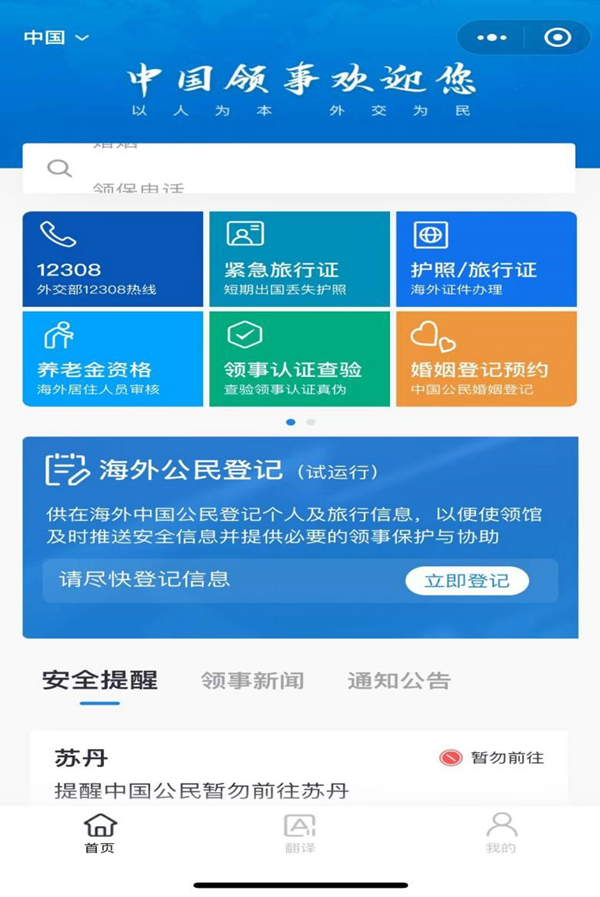Open the mini program more-options menu
This screenshot has width=600, height=897.
(x=492, y=38)
